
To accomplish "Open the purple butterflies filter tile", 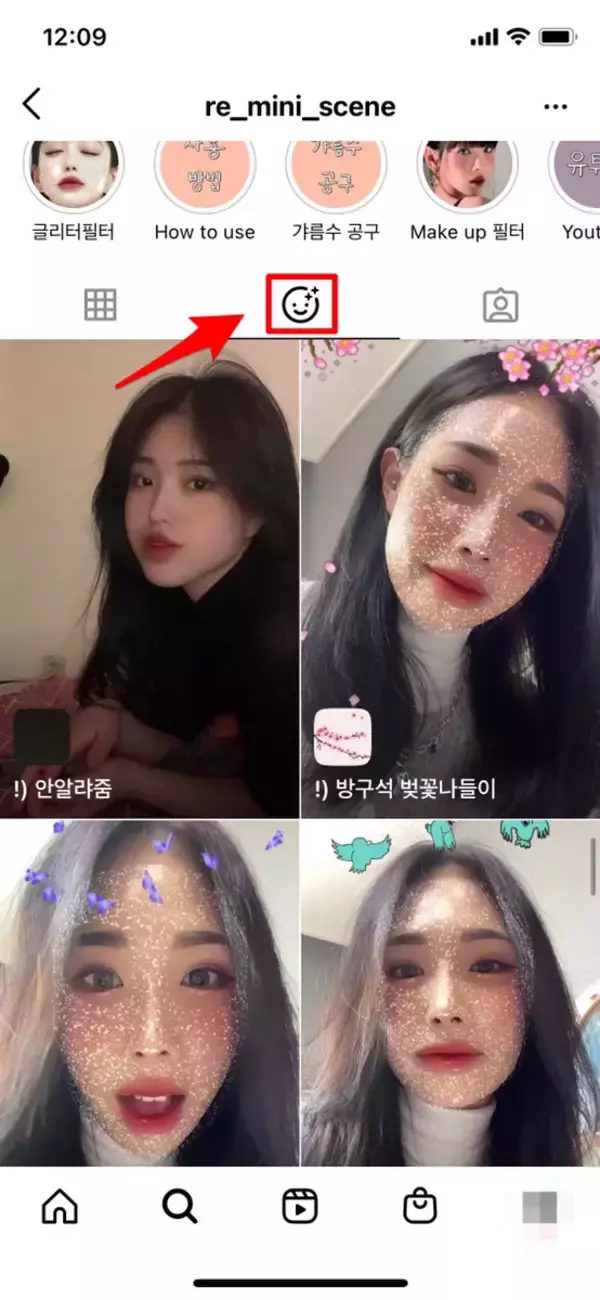I will point(149,992).
